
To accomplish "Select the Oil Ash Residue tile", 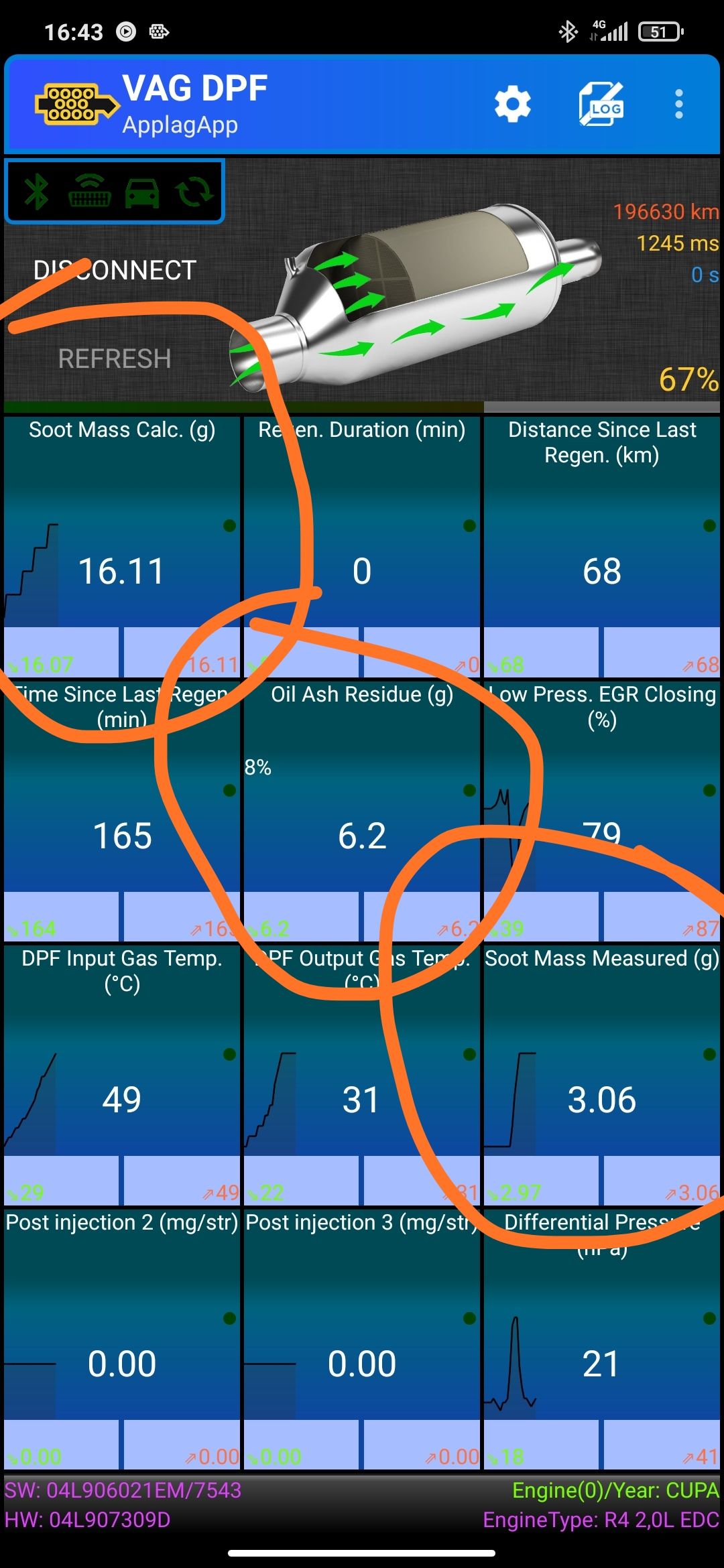I will [362, 811].
